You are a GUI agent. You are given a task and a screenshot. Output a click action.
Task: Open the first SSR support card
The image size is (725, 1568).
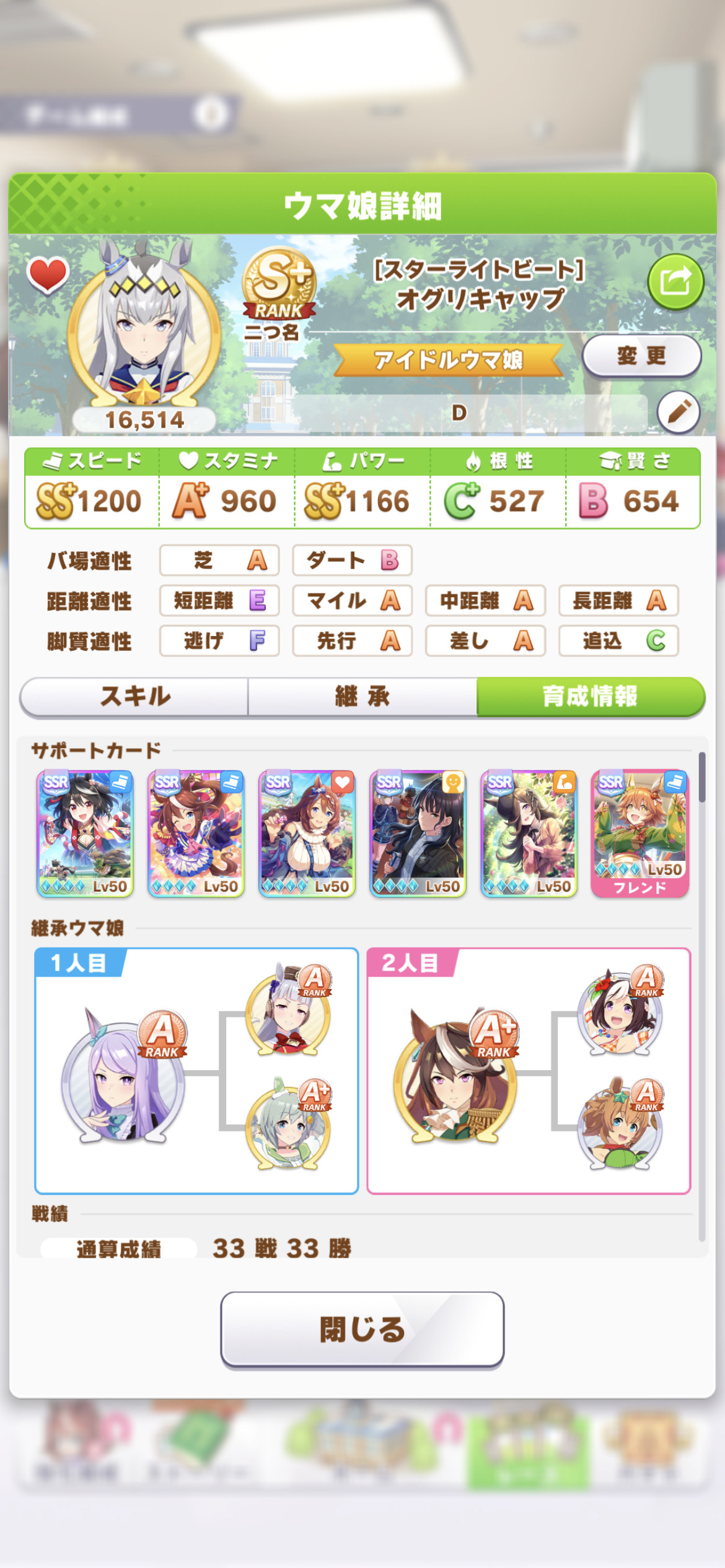(x=85, y=834)
